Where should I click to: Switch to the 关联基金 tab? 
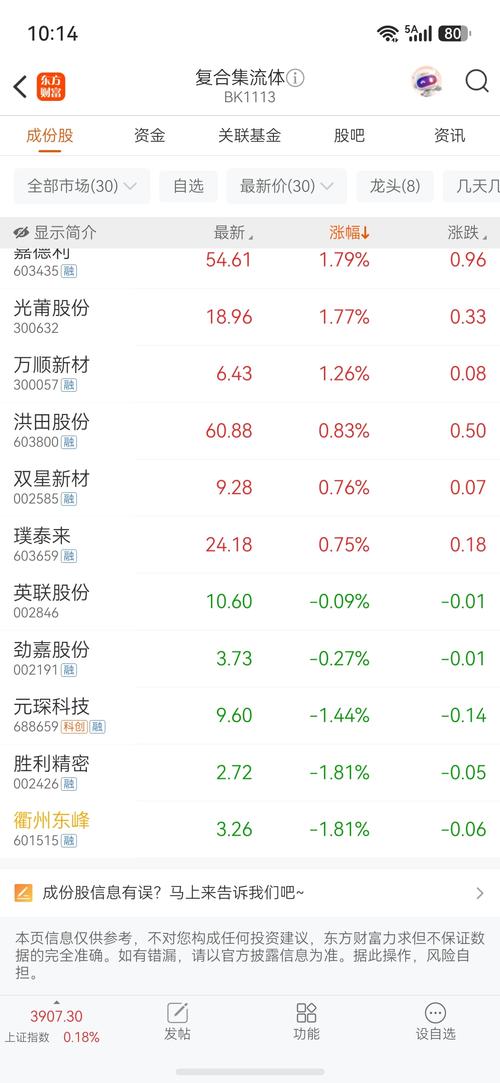[x=249, y=135]
